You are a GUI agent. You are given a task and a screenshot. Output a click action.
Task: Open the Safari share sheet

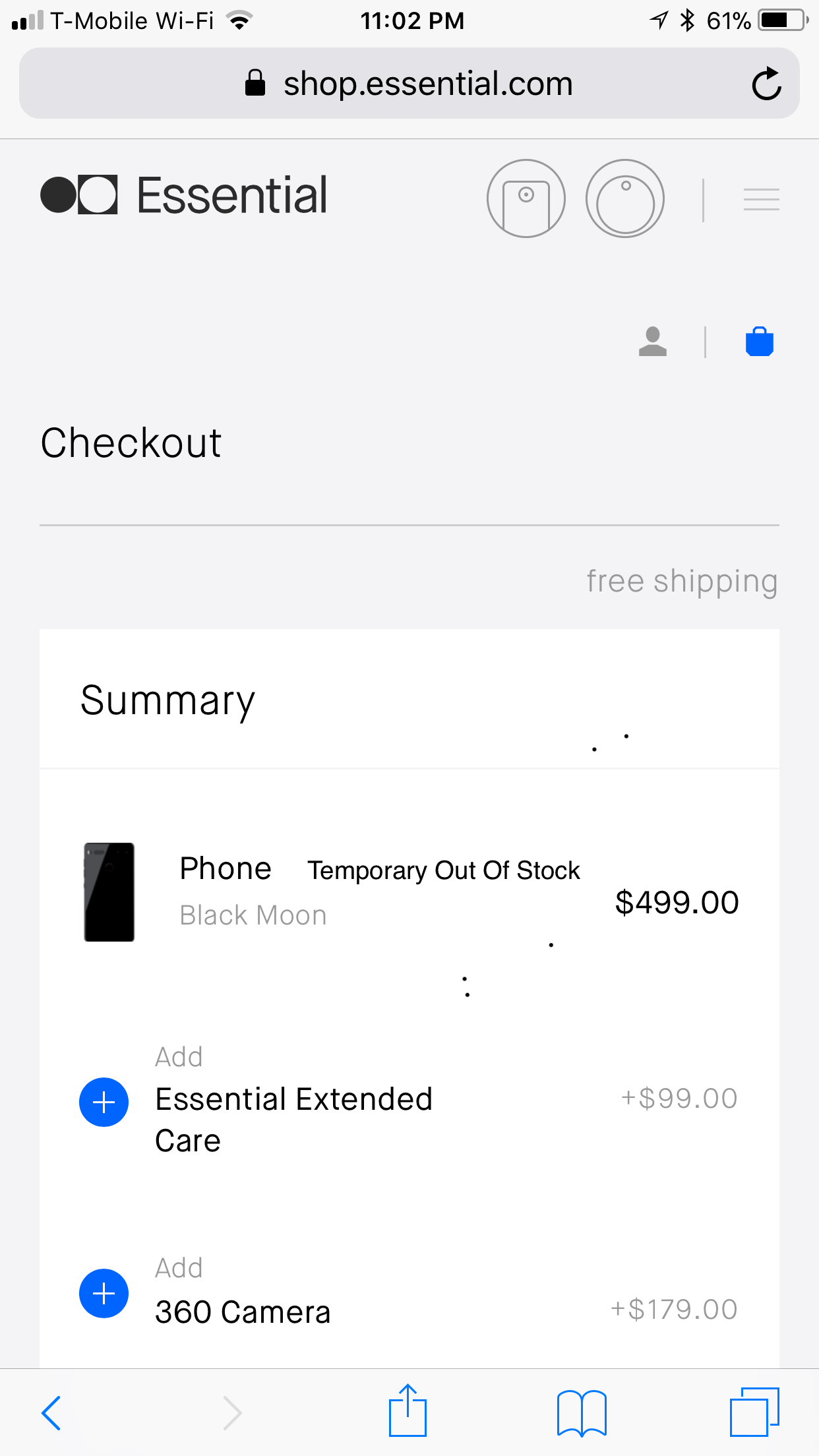408,1410
